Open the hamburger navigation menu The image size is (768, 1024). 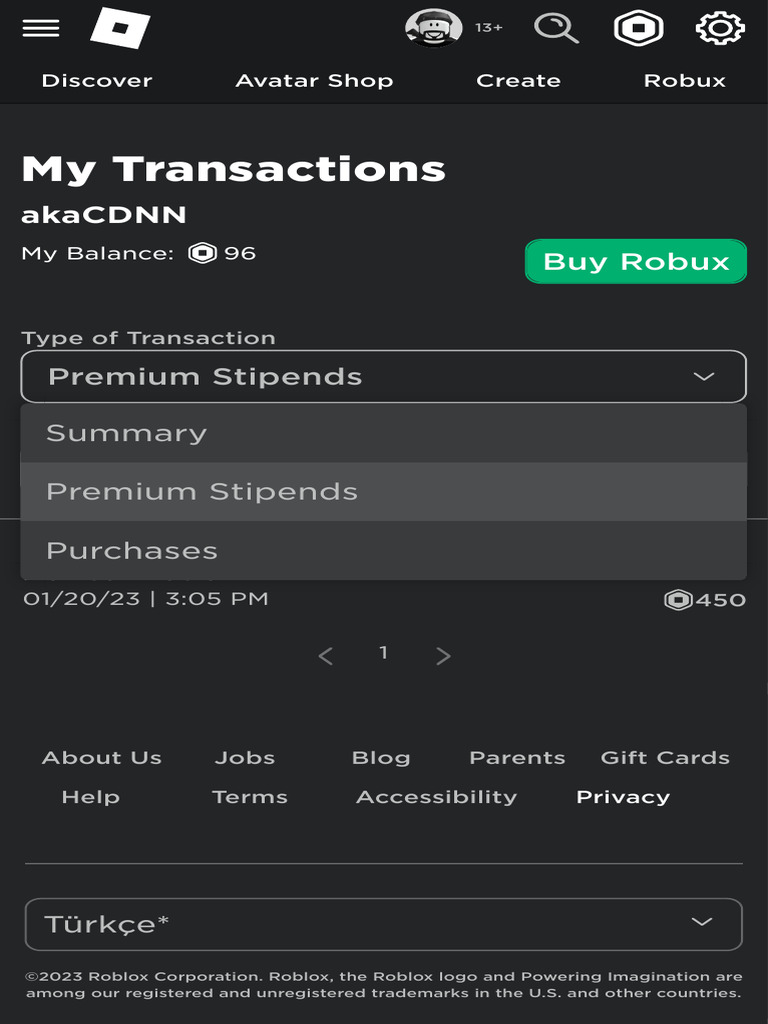(x=41, y=28)
